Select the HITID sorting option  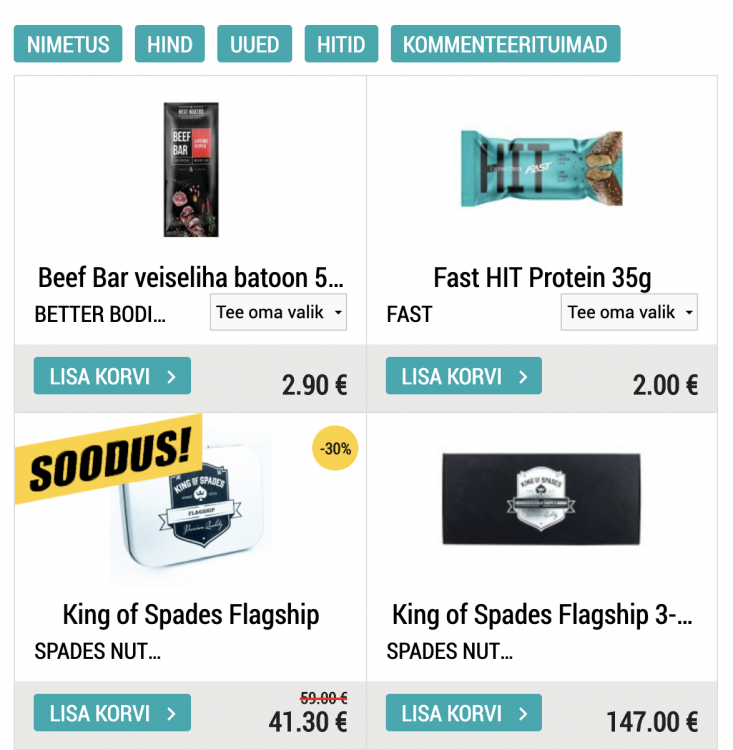coord(341,44)
